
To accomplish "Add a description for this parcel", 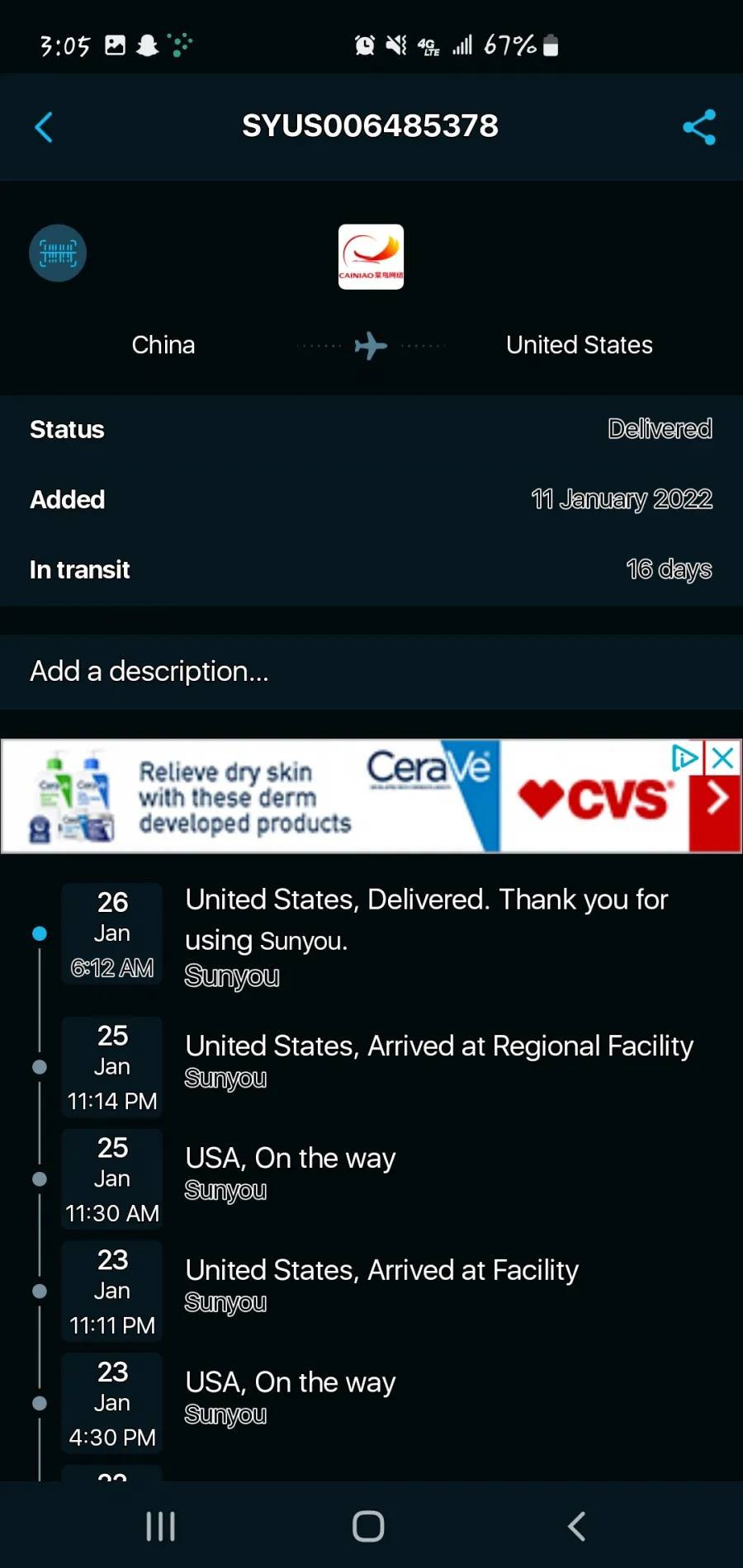I will 371,672.
